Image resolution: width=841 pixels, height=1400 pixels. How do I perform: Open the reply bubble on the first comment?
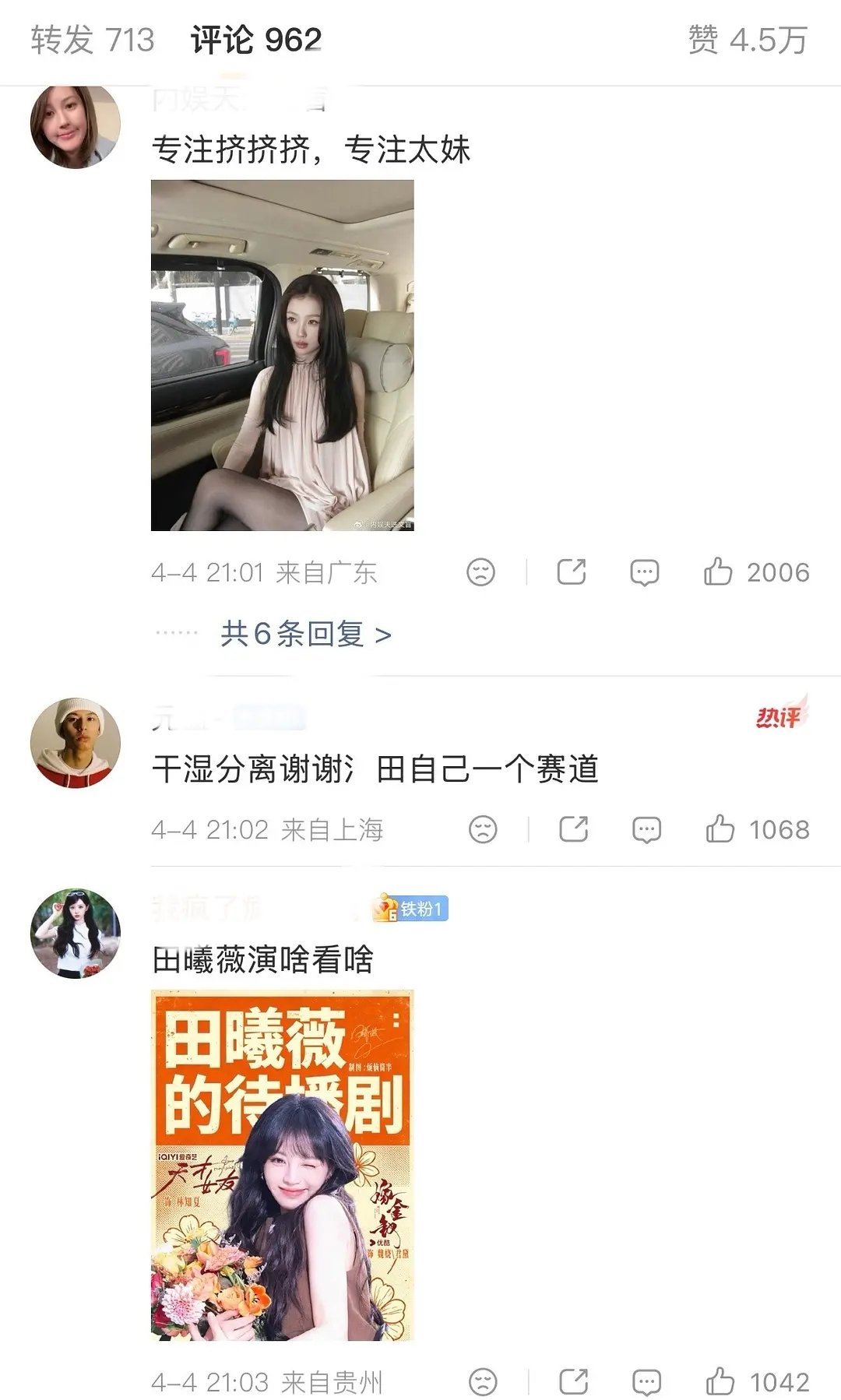point(643,572)
